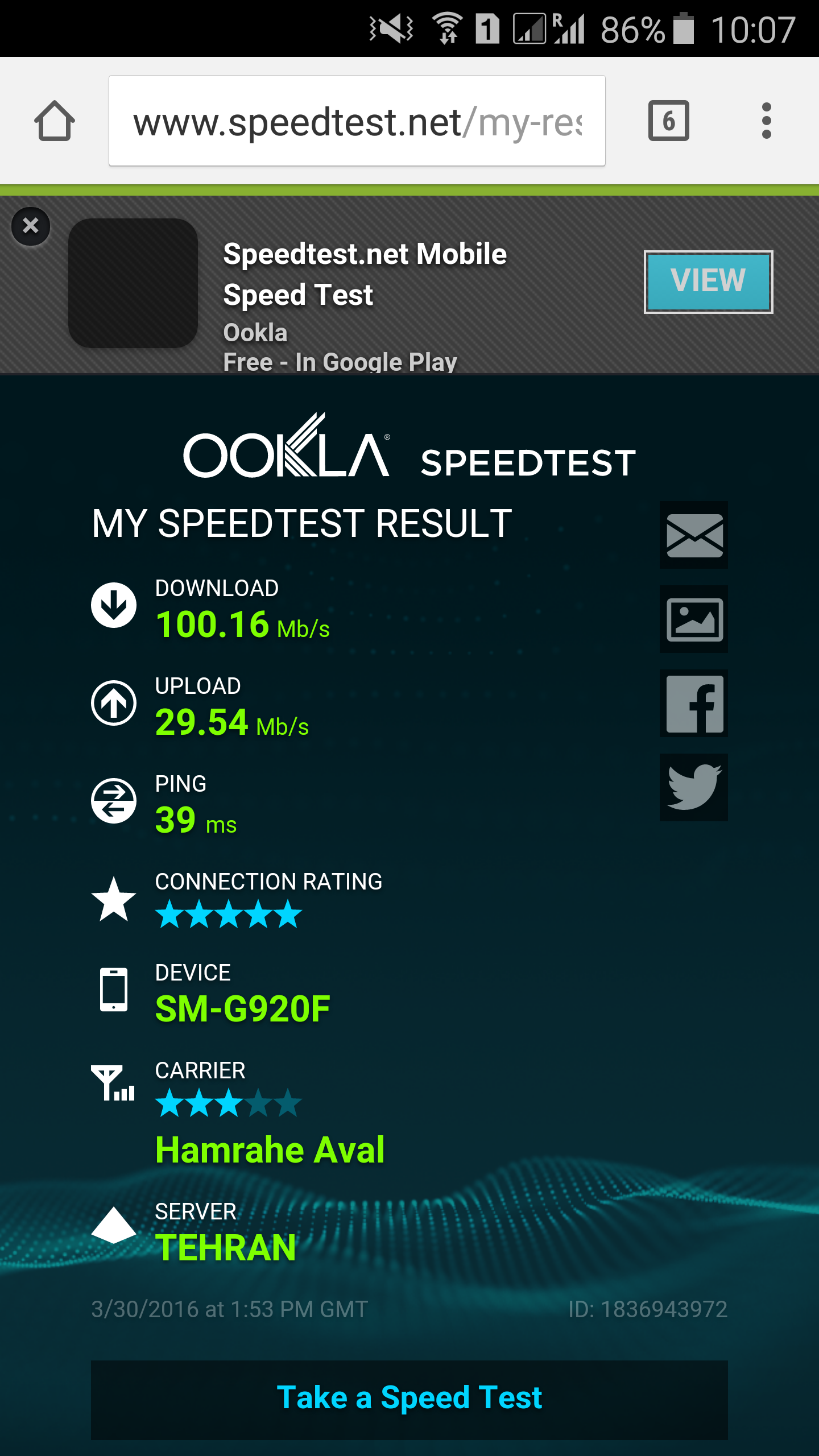This screenshot has width=819, height=1456.
Task: Share the result by email
Action: pos(694,535)
